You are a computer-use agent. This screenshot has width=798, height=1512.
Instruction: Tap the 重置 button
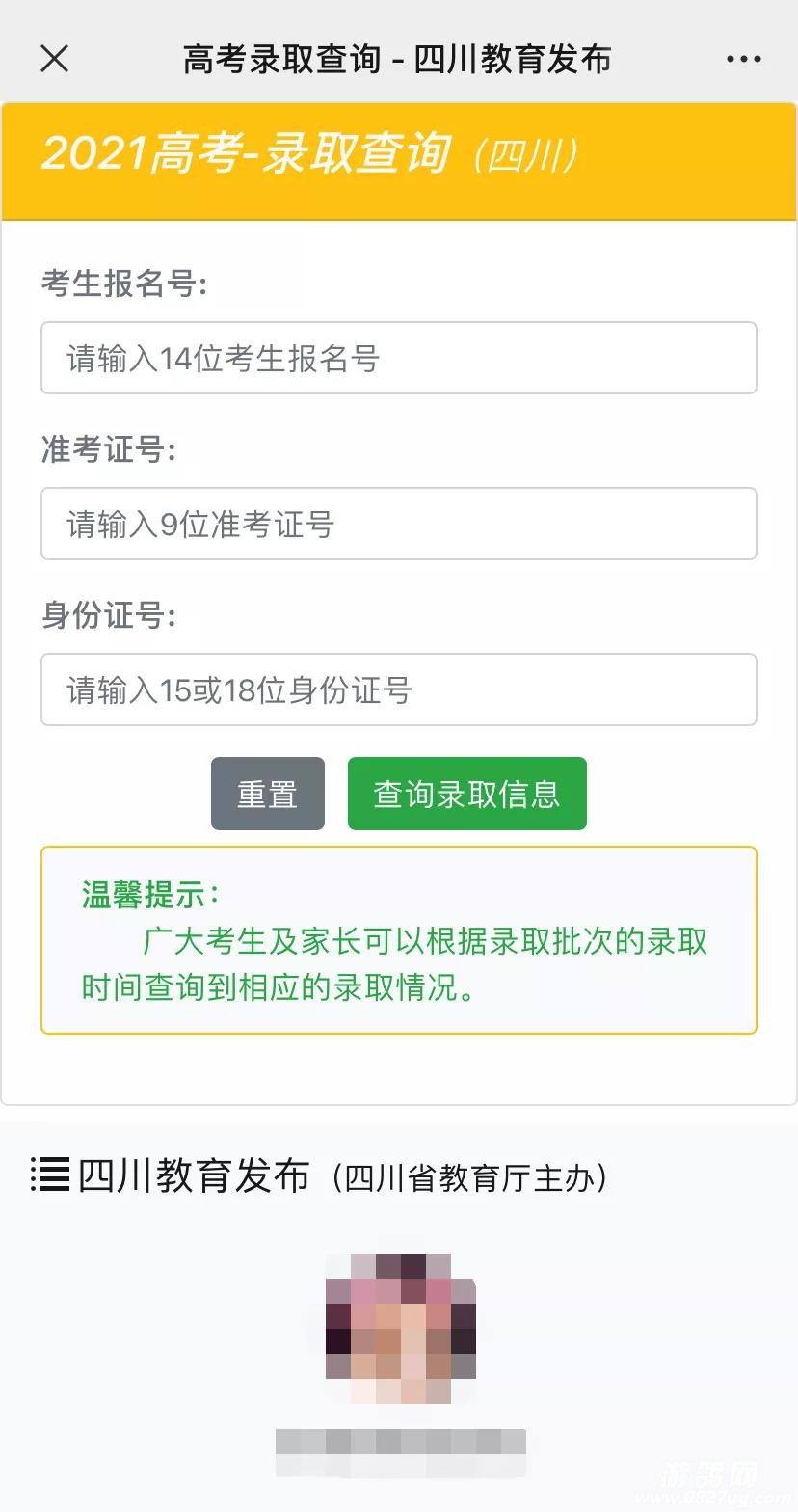(x=268, y=794)
